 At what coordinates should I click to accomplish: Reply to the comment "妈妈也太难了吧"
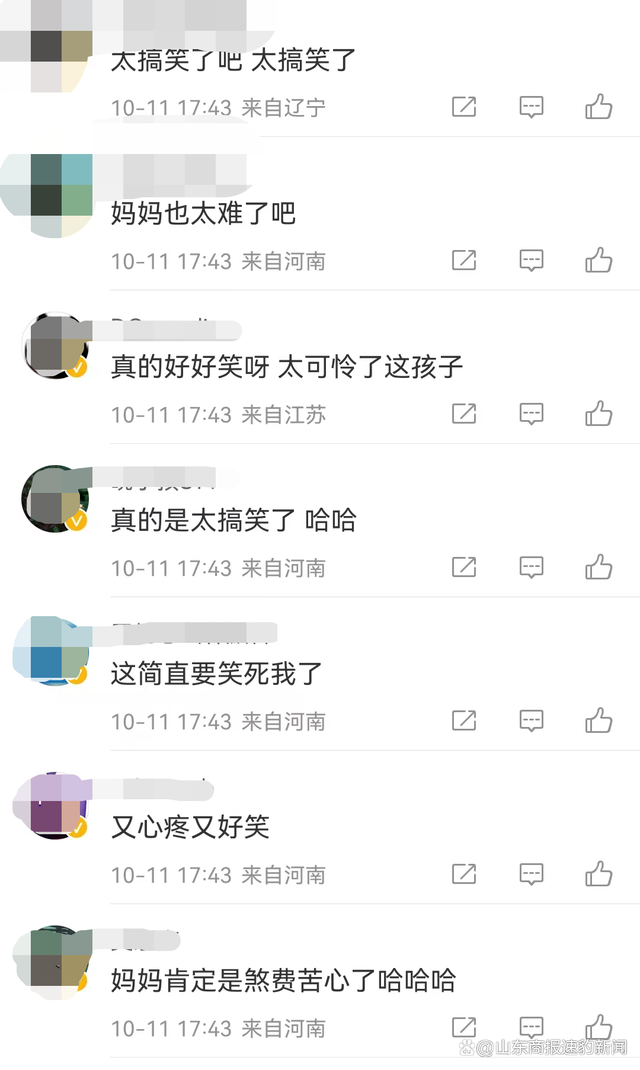(531, 261)
